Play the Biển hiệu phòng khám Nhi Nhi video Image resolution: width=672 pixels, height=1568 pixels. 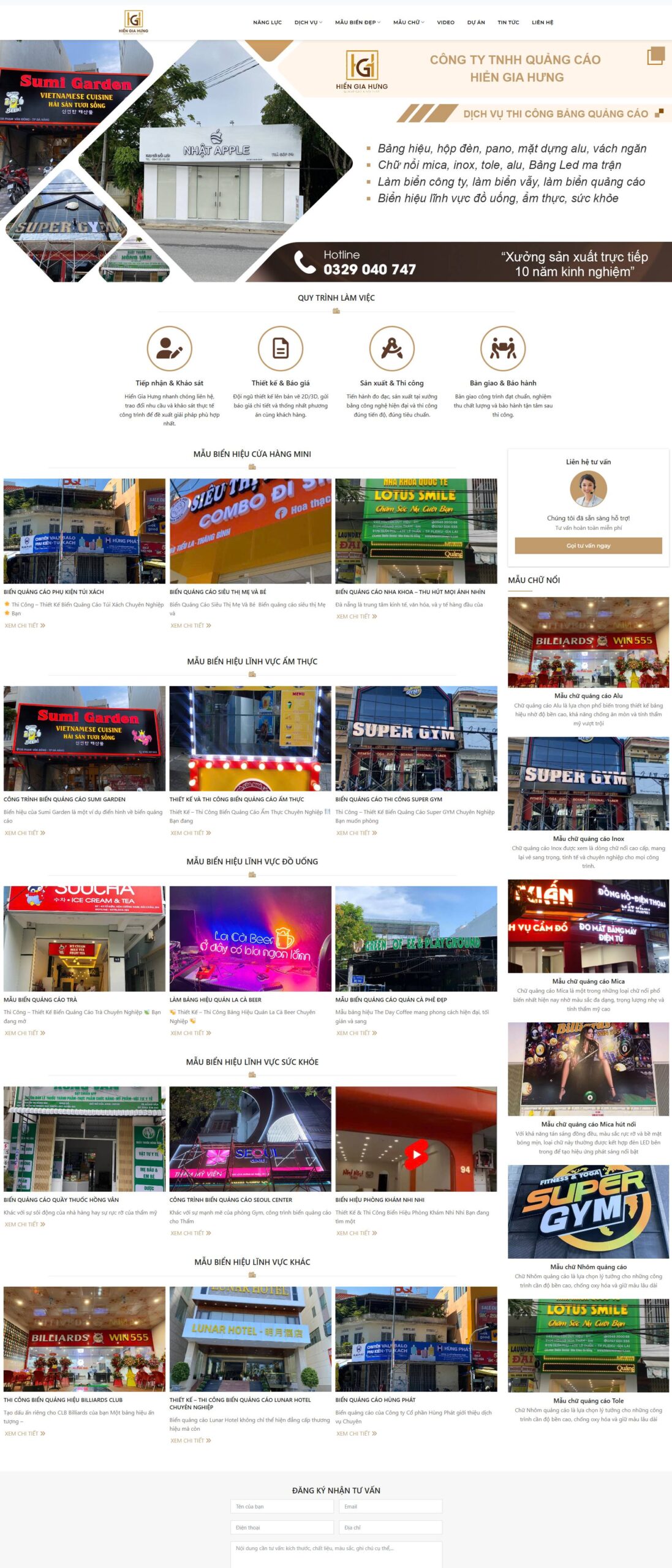coord(416,1156)
